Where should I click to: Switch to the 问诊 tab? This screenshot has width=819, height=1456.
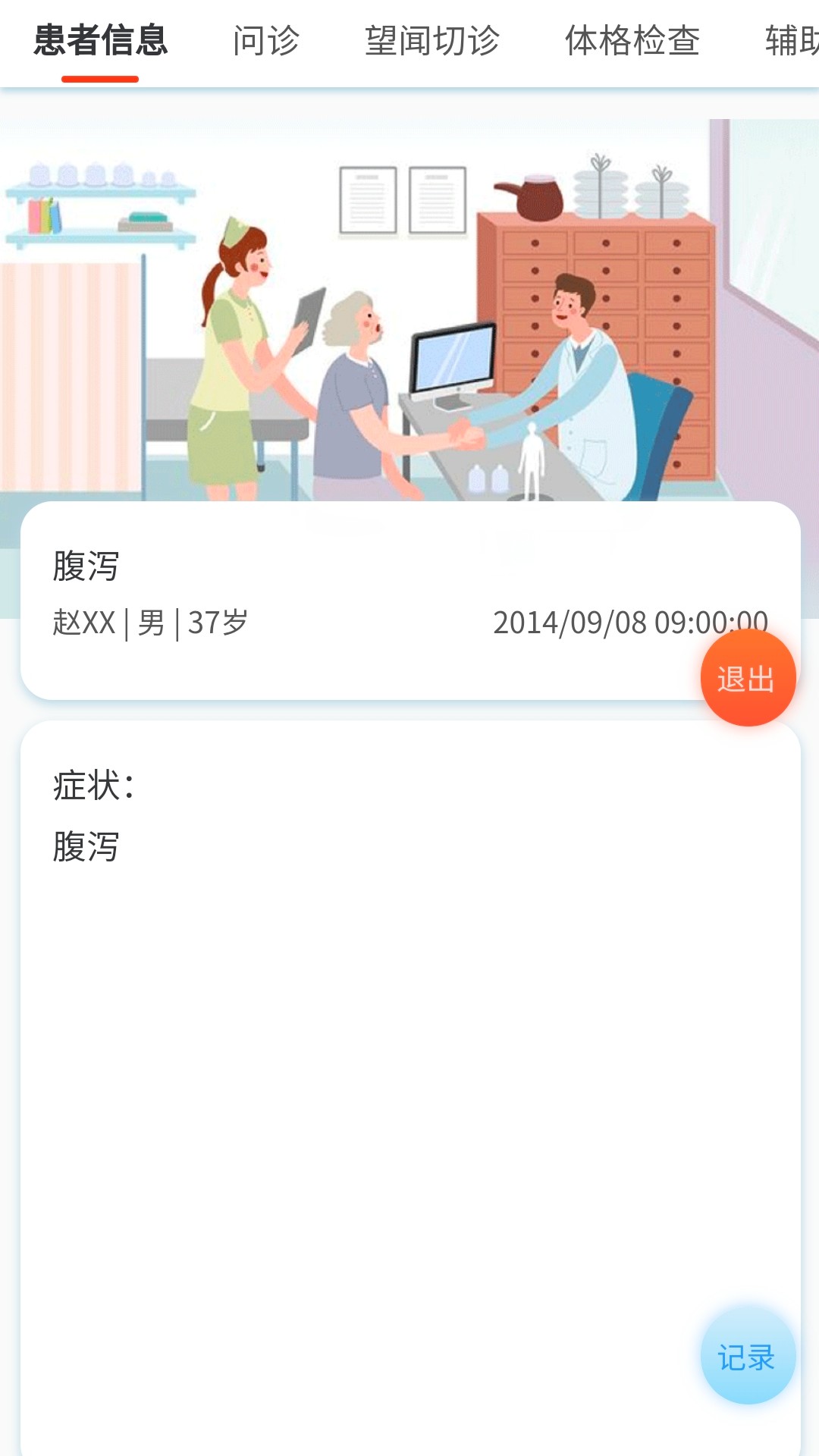(266, 41)
